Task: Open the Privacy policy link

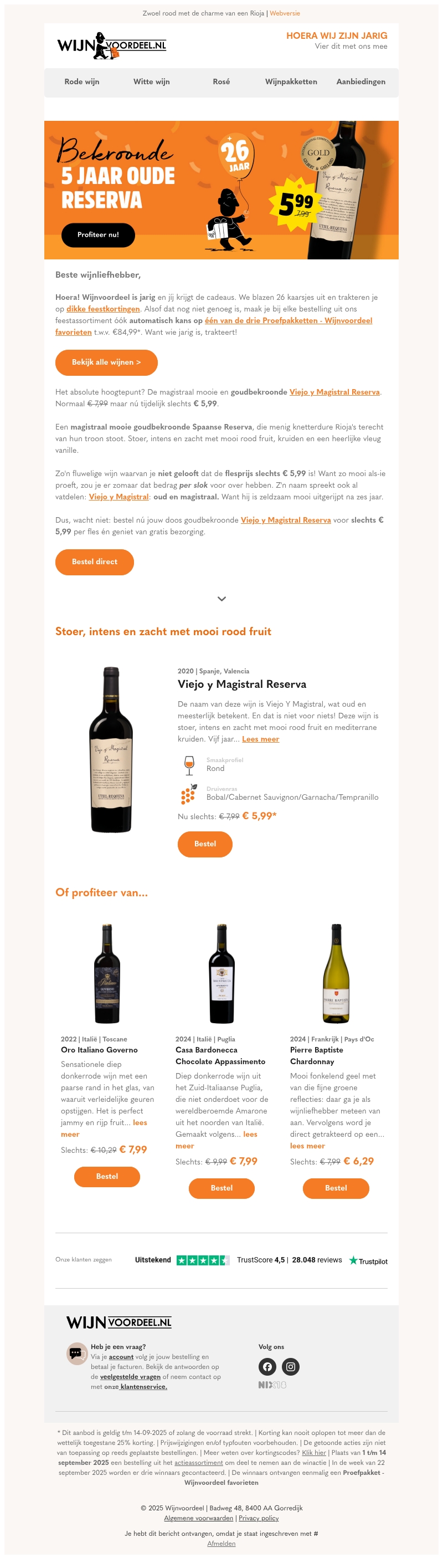Action: coord(259,1518)
